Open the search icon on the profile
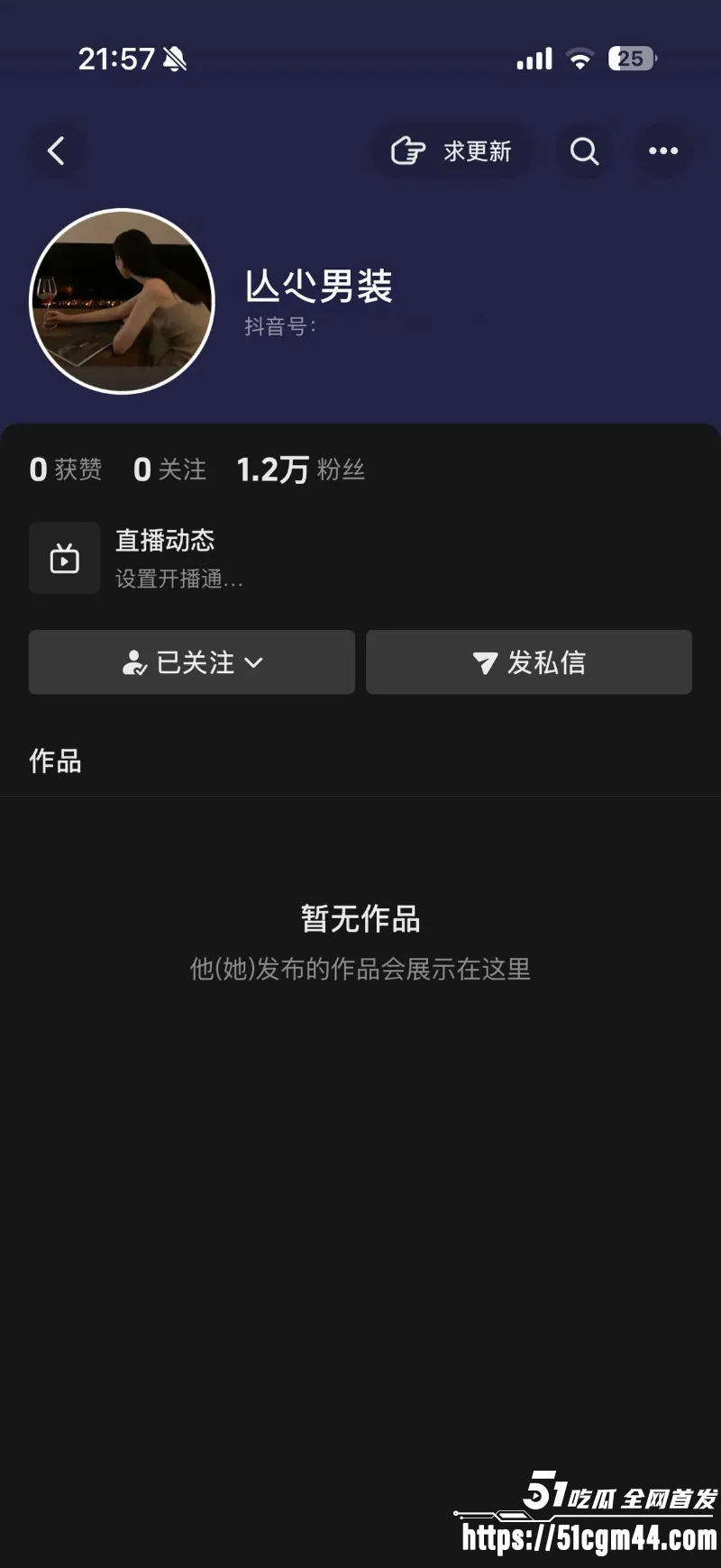This screenshot has width=721, height=1568. (584, 150)
